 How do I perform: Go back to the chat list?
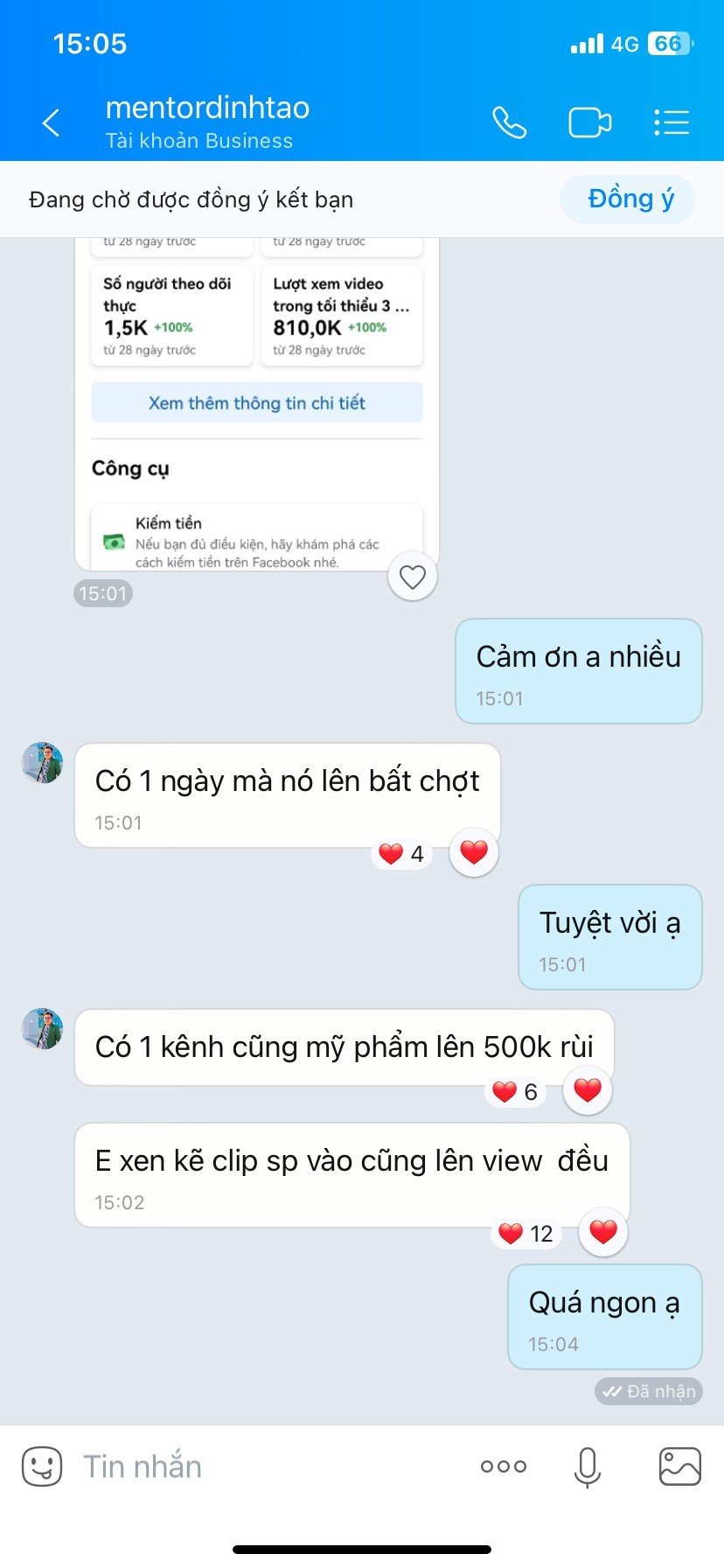(52, 122)
